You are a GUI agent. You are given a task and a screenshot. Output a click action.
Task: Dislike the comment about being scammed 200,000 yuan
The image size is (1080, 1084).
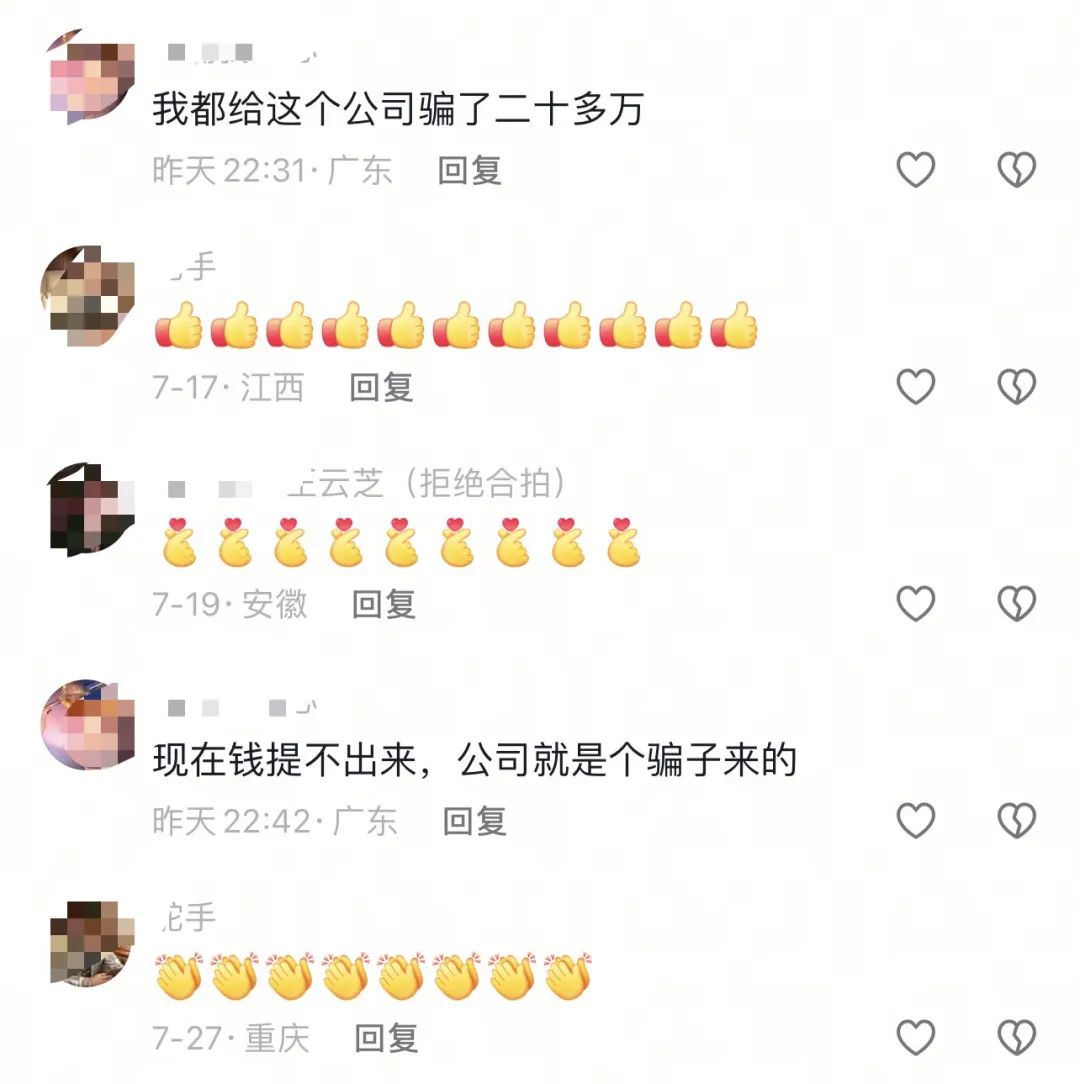click(x=1017, y=171)
